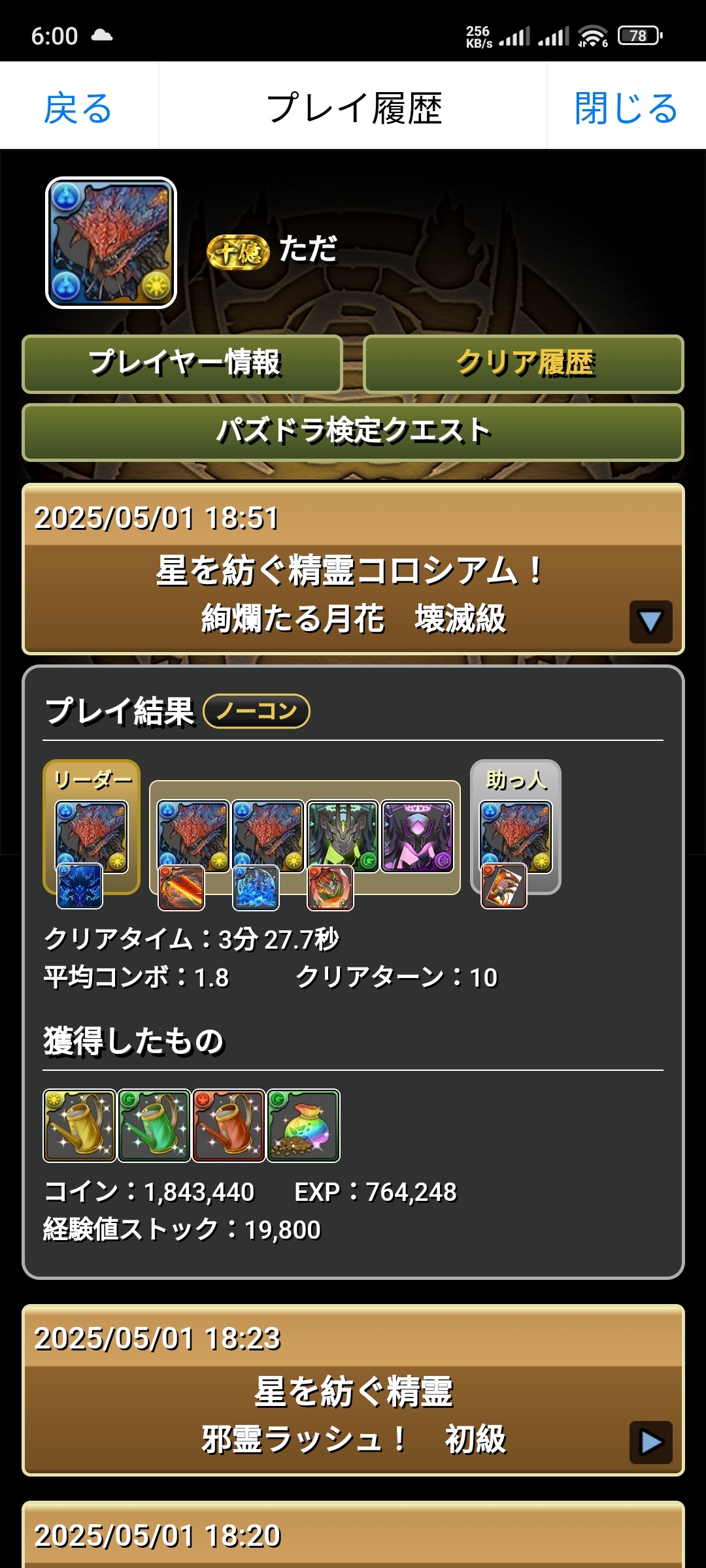Open プレイヤー情報 button
Viewport: 706px width, 1568px height.
(x=182, y=364)
